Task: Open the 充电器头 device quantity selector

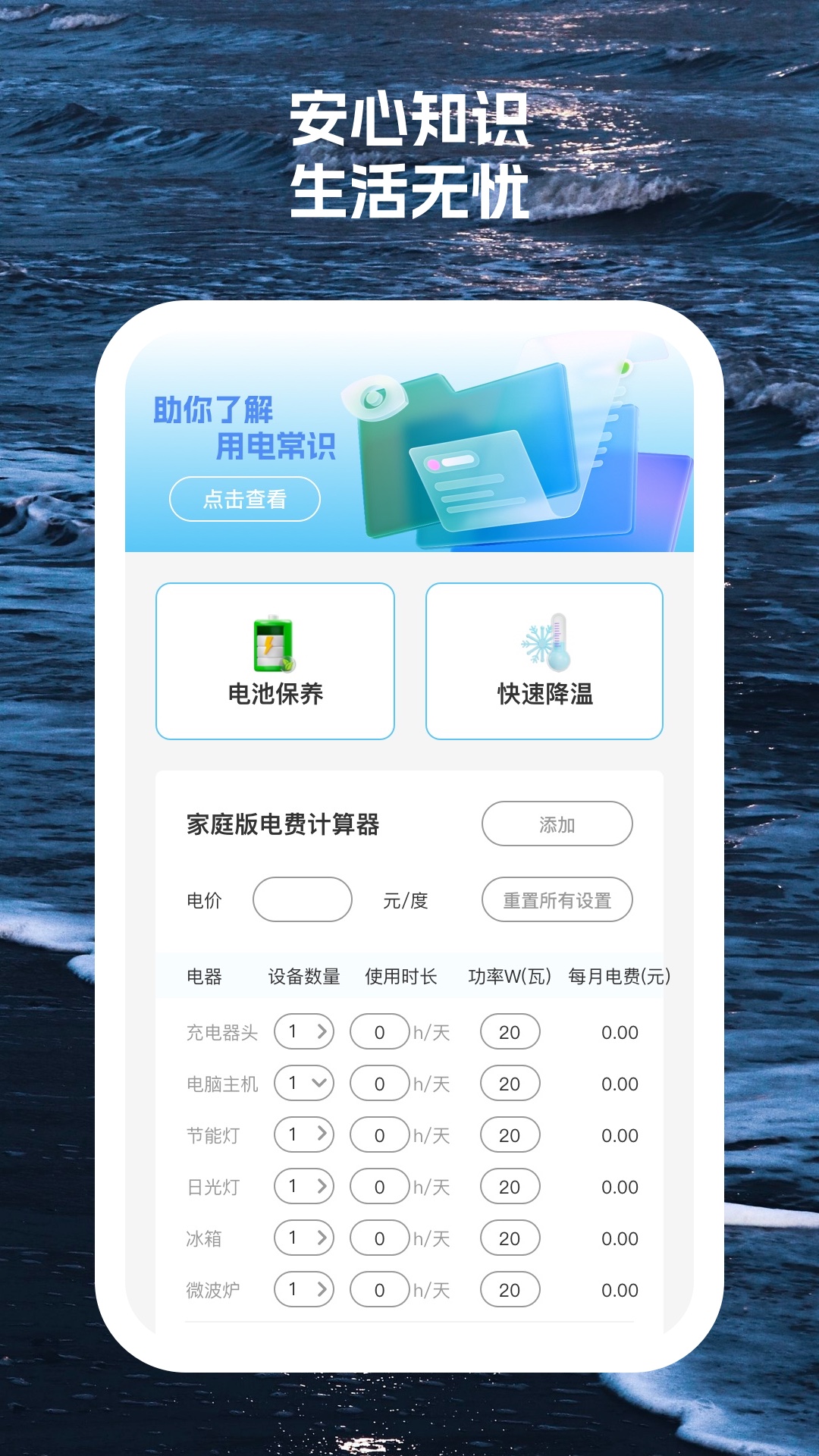Action: tap(303, 1031)
